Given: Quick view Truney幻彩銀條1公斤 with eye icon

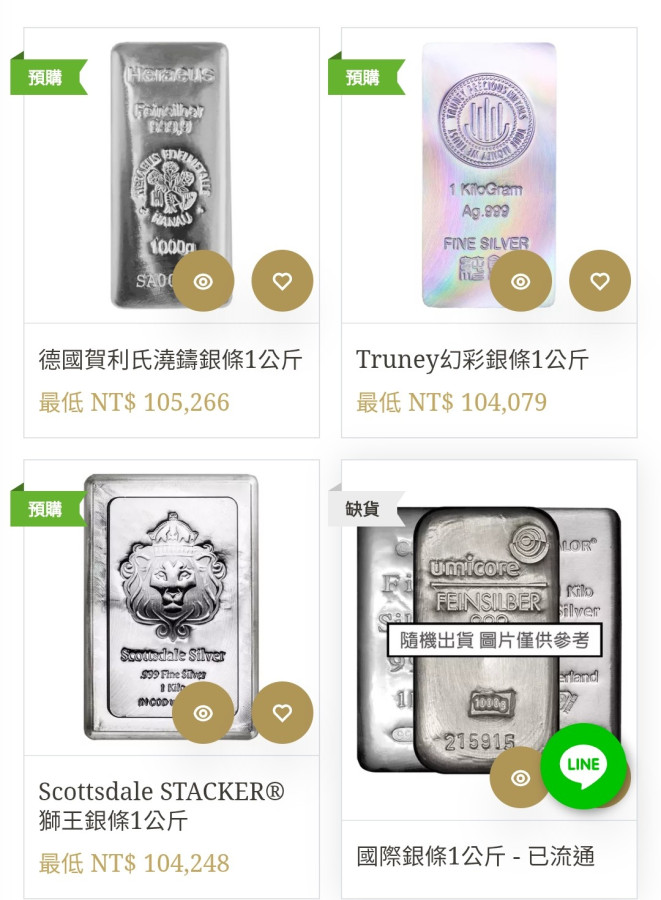Looking at the screenshot, I should (x=520, y=281).
